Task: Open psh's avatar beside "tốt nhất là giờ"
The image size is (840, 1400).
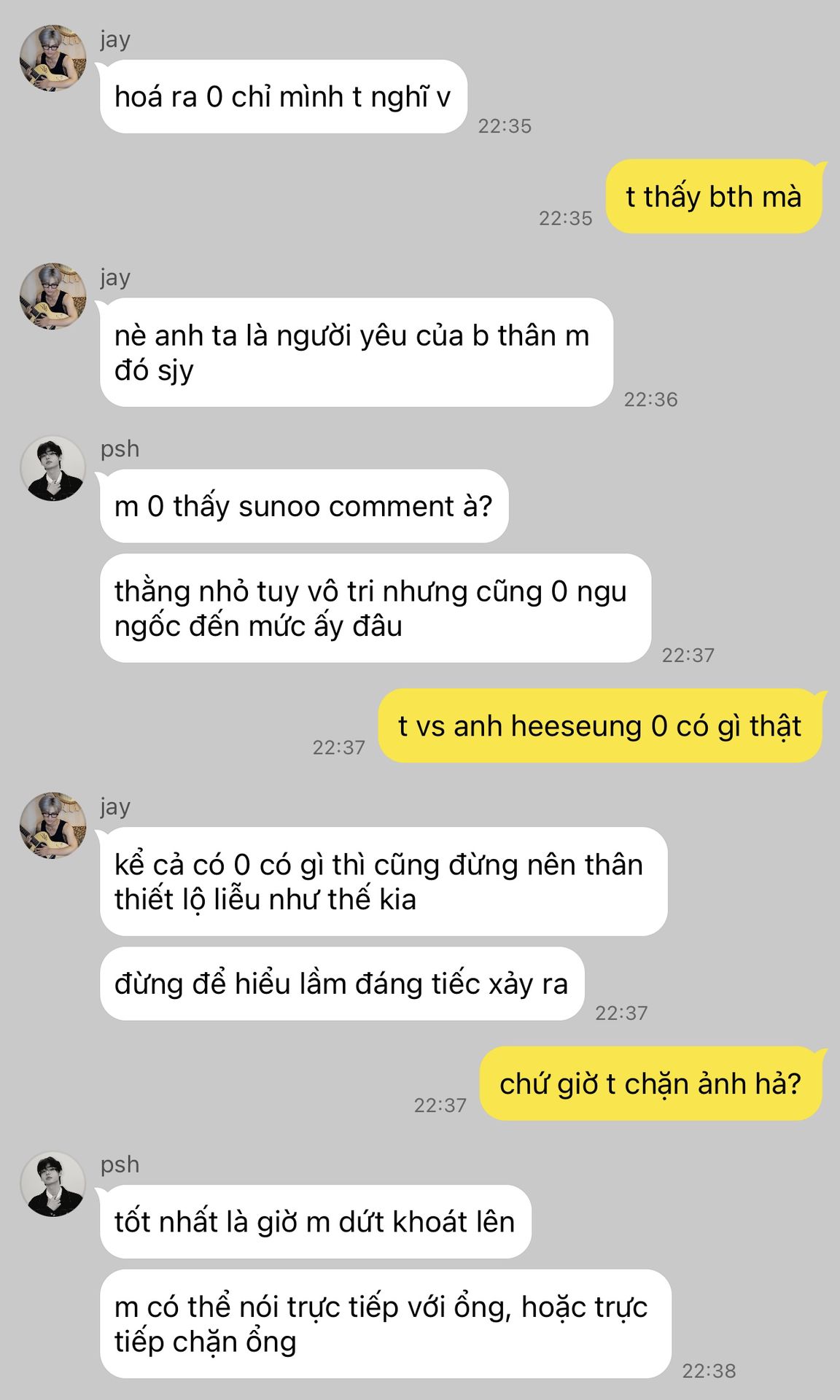Action: click(x=52, y=1184)
